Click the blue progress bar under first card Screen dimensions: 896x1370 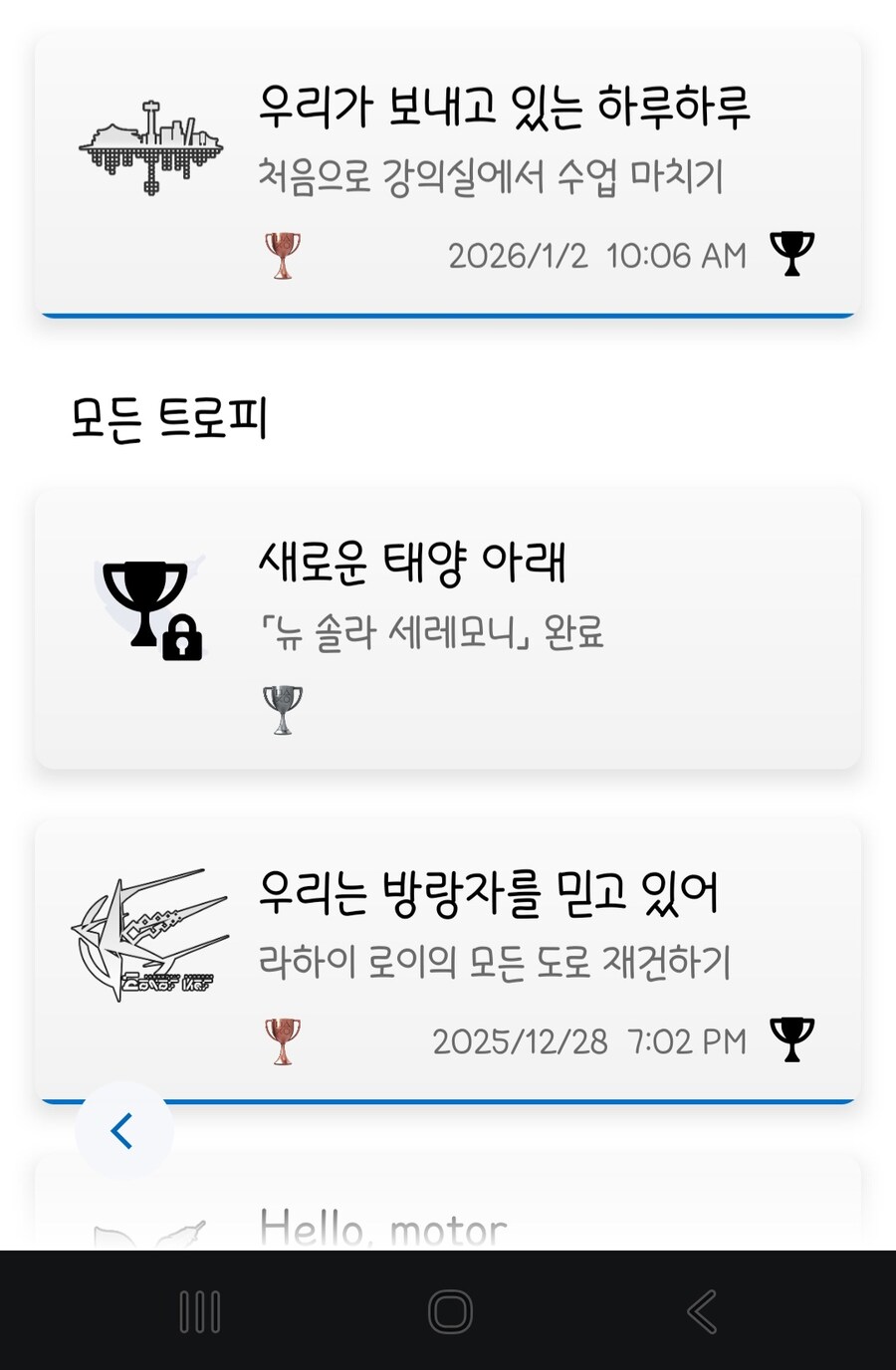click(x=448, y=314)
